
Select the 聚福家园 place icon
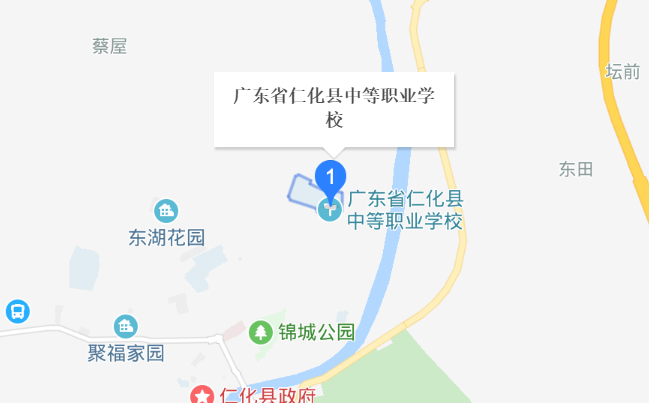coord(125,326)
